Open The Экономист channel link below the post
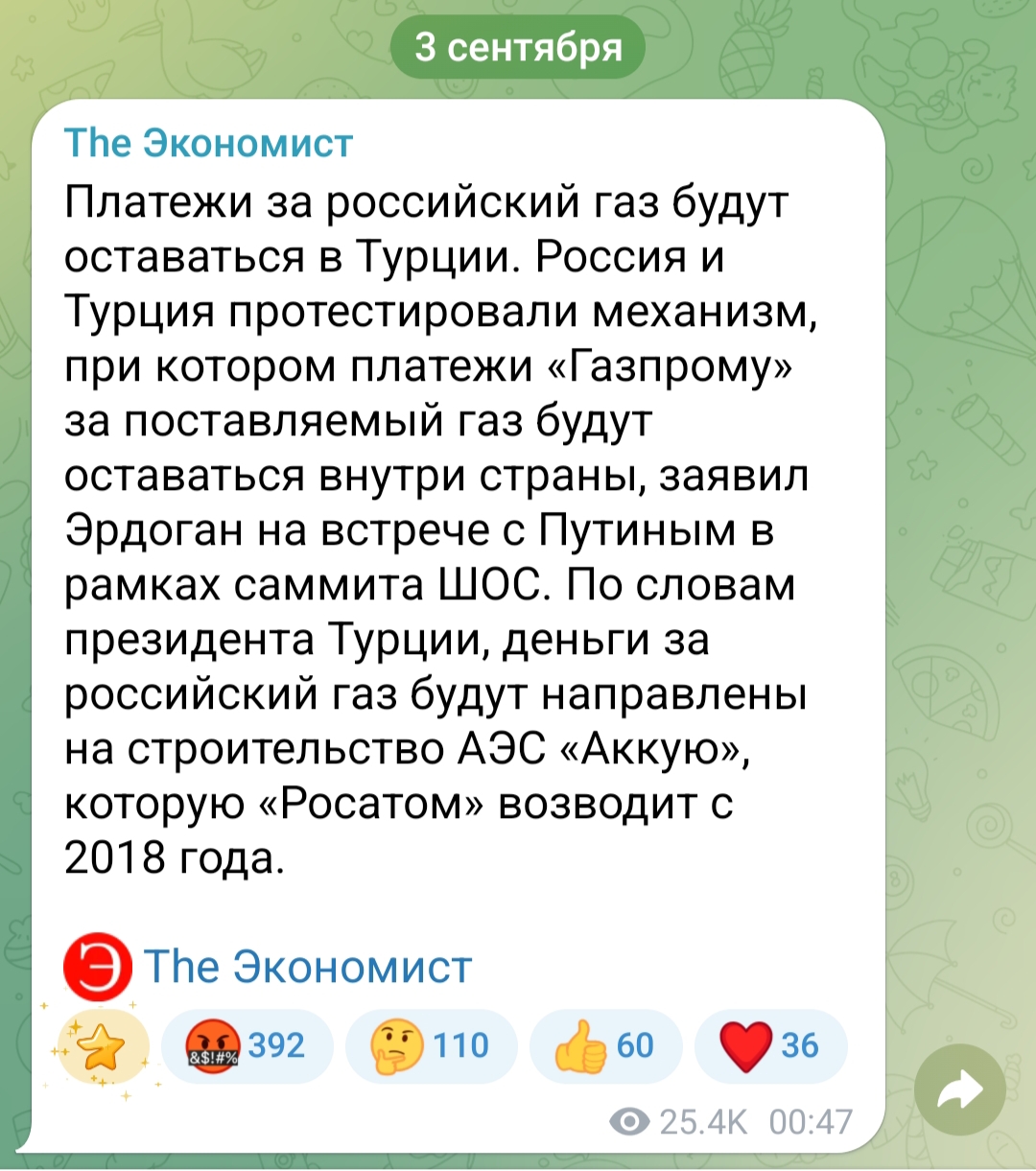The width and height of the screenshot is (1036, 1171). 307,967
